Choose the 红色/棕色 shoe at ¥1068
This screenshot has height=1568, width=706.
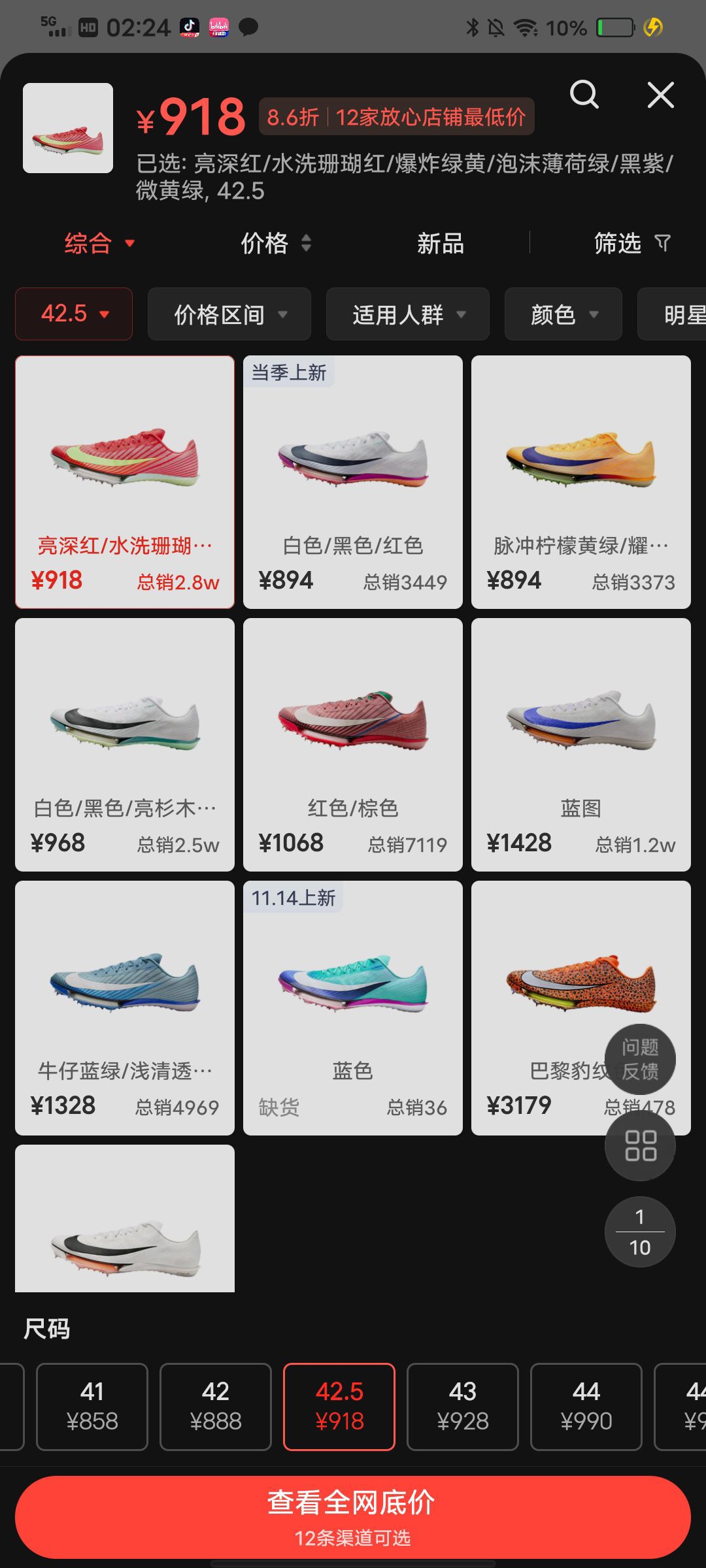(x=352, y=745)
